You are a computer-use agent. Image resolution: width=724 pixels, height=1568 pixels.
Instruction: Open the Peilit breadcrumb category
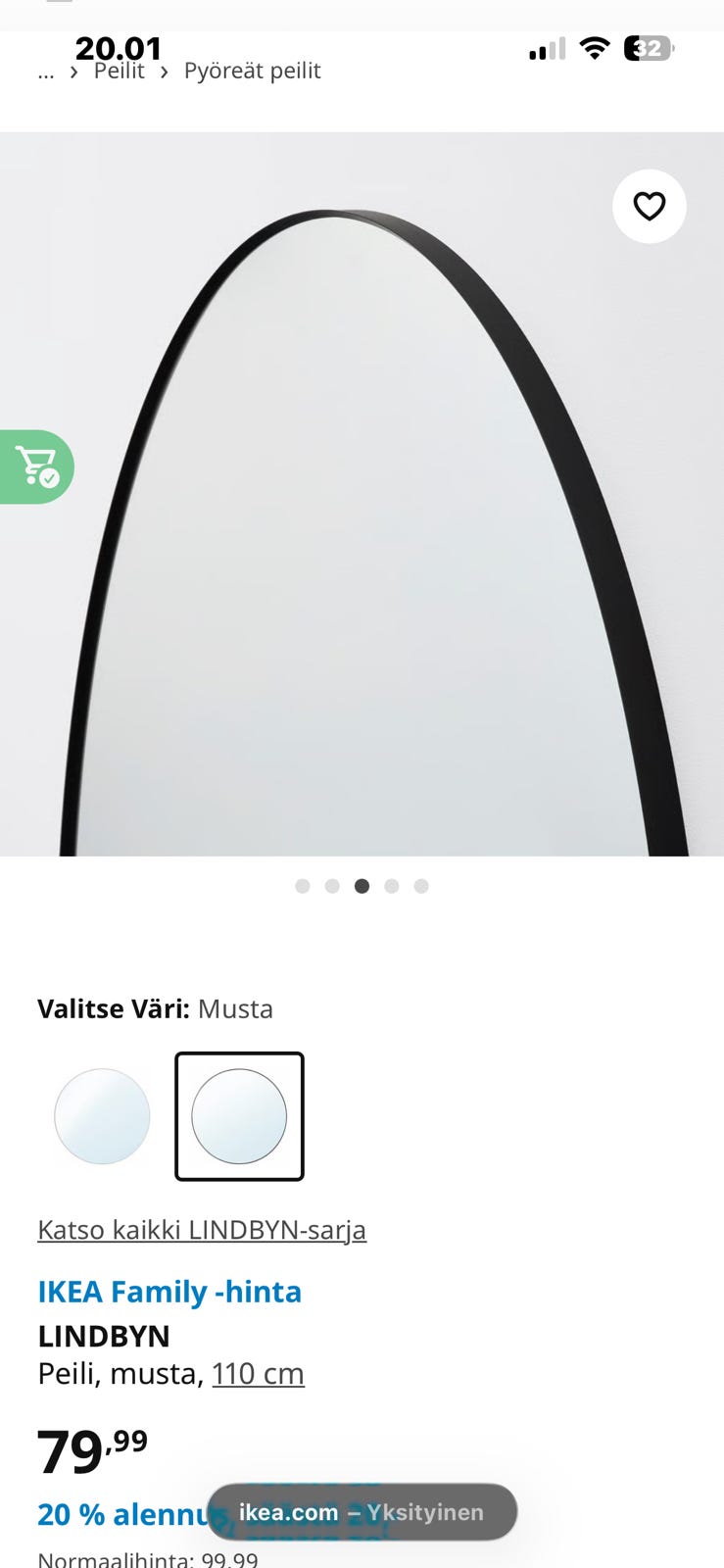(x=118, y=71)
